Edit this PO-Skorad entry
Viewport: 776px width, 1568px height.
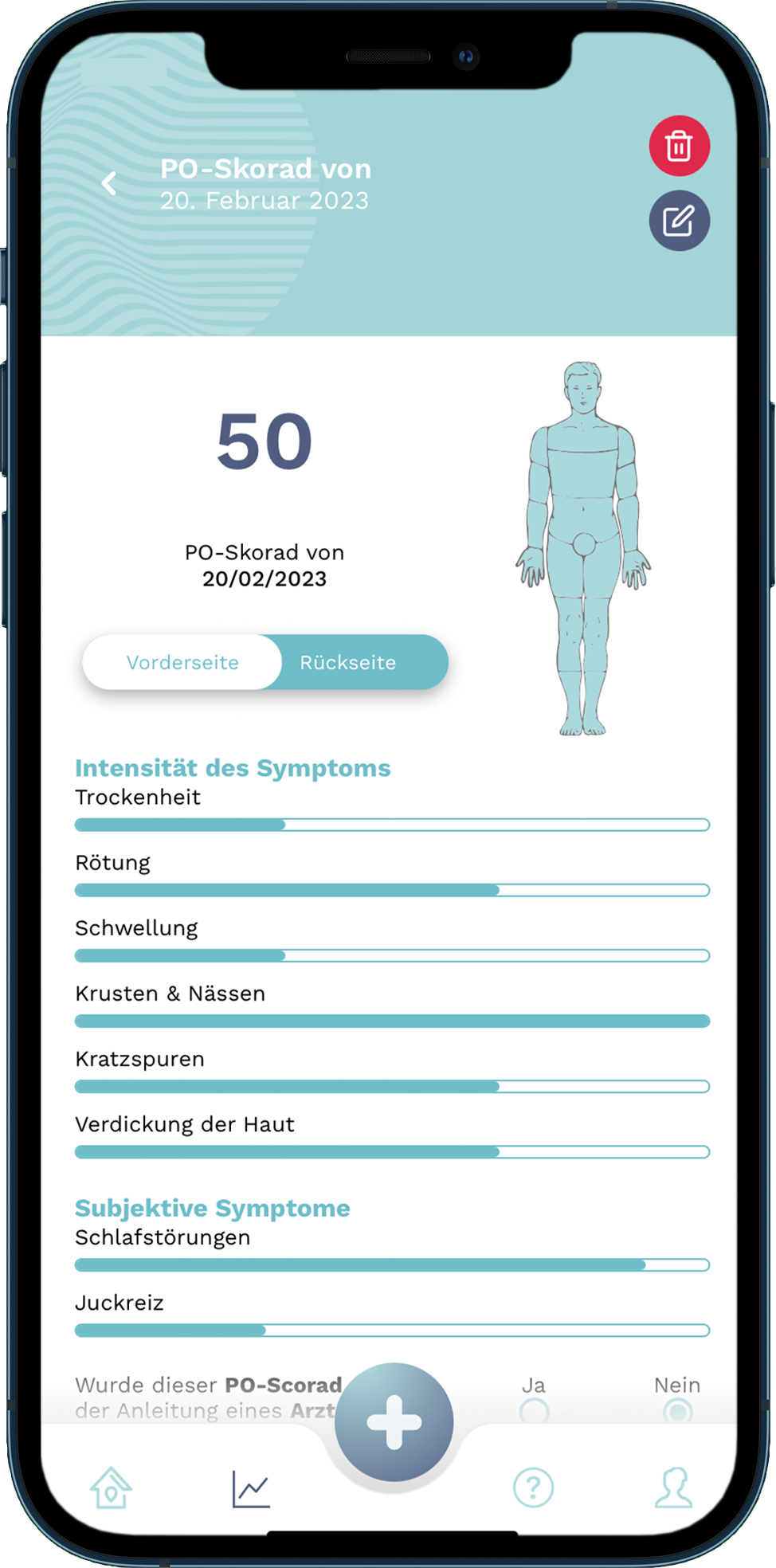(x=679, y=221)
